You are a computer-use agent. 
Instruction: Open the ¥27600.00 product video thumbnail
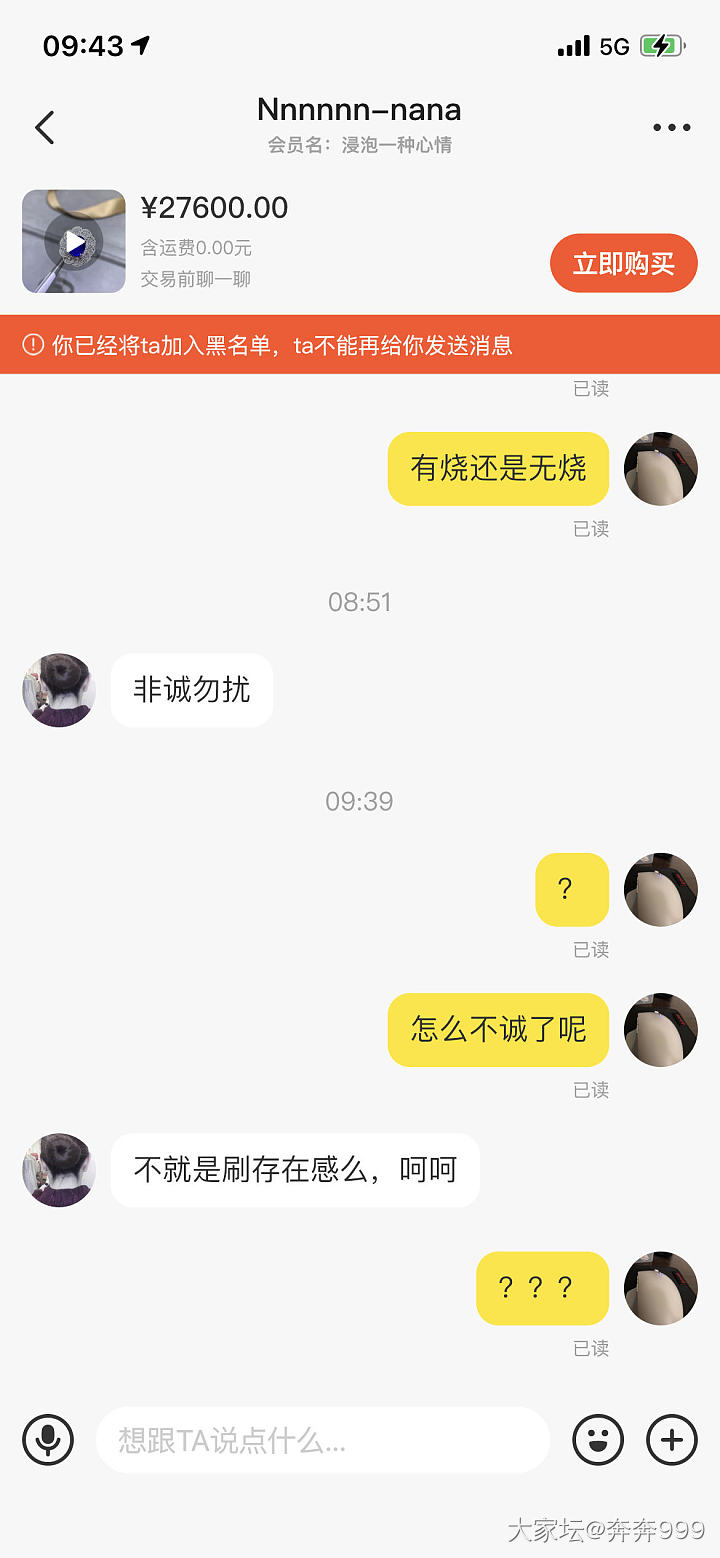coord(74,242)
